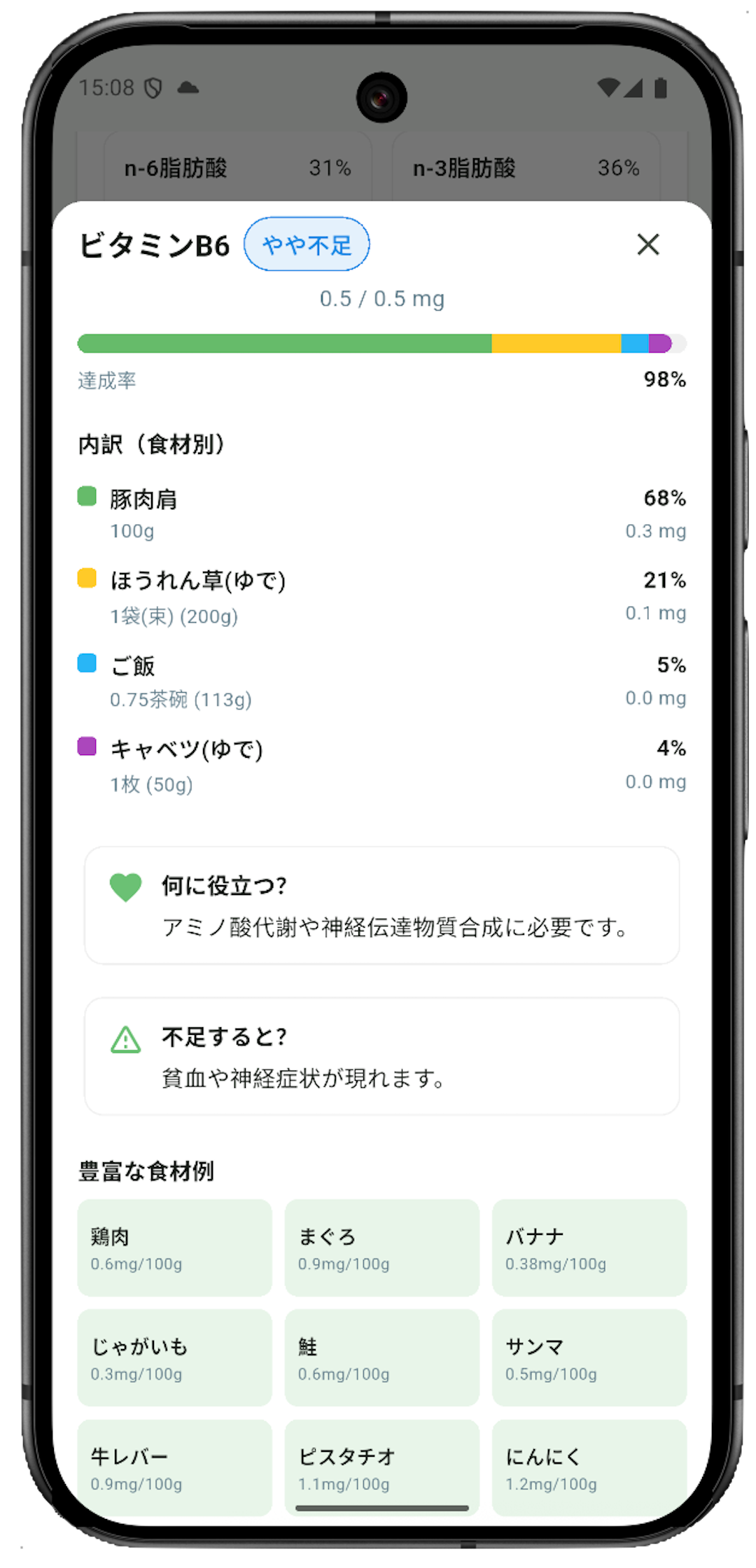Select the 牛レバー food card
The height and width of the screenshot is (1568, 756).
[174, 1467]
